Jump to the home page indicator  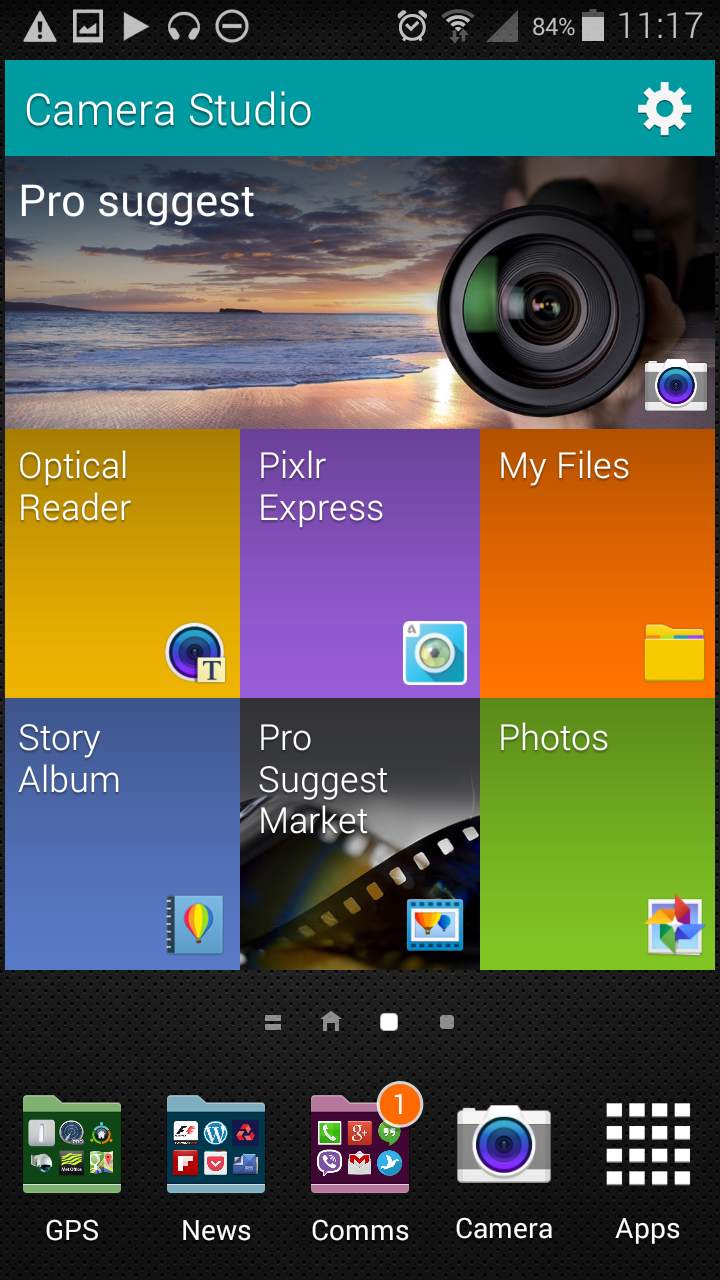tap(331, 1021)
